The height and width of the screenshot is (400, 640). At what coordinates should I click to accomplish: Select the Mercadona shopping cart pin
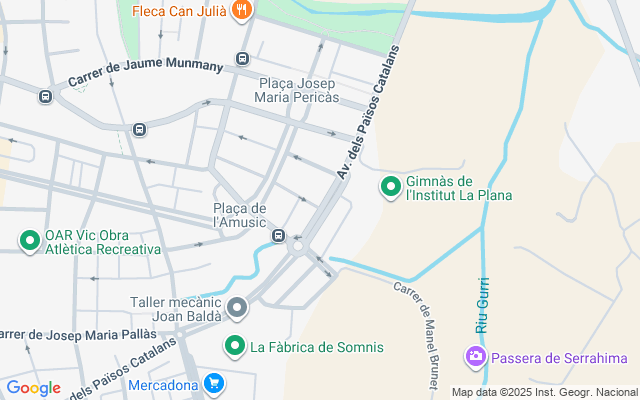coord(213,383)
